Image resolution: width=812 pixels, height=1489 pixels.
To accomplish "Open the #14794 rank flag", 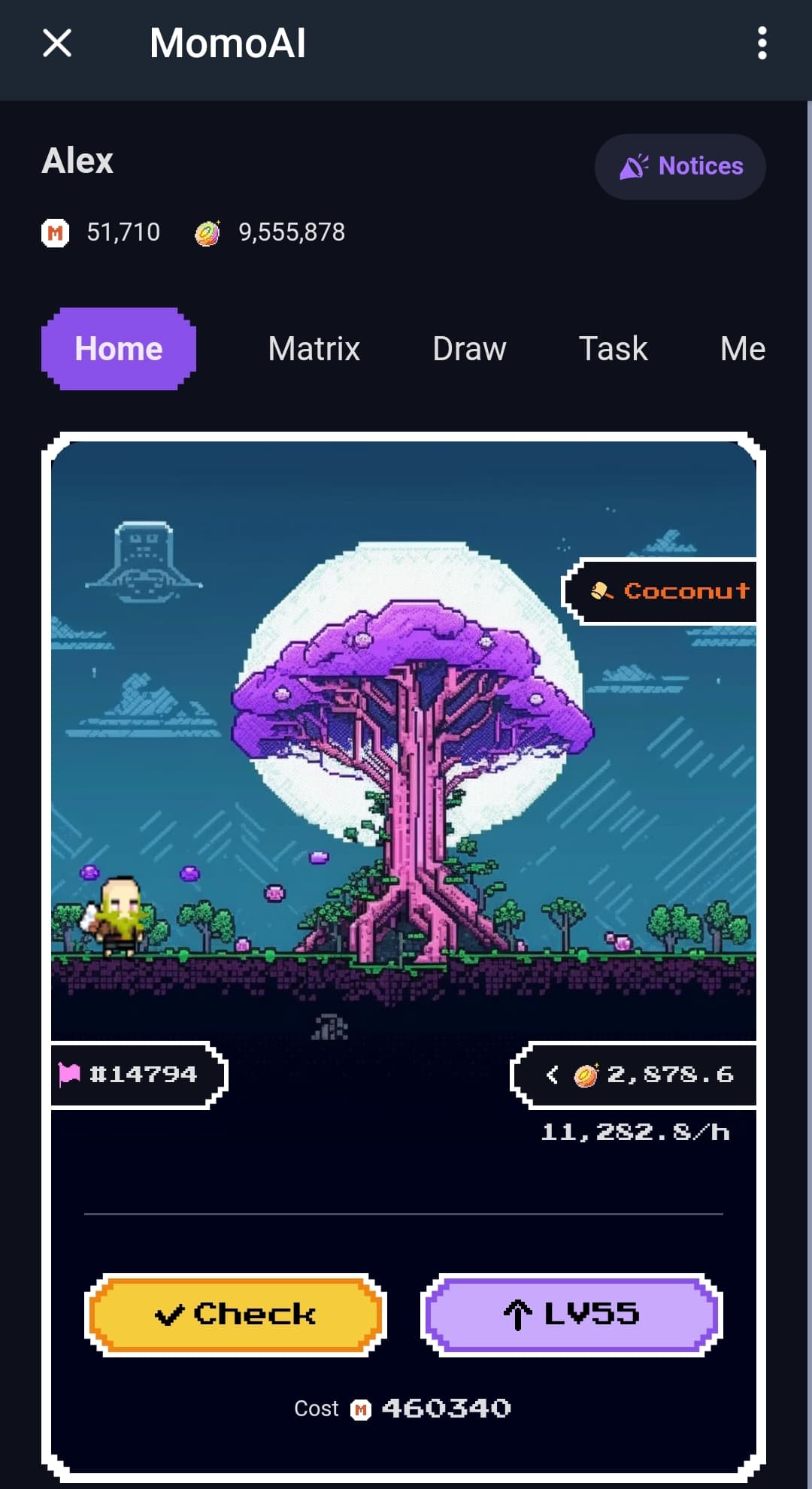I will [x=139, y=1075].
